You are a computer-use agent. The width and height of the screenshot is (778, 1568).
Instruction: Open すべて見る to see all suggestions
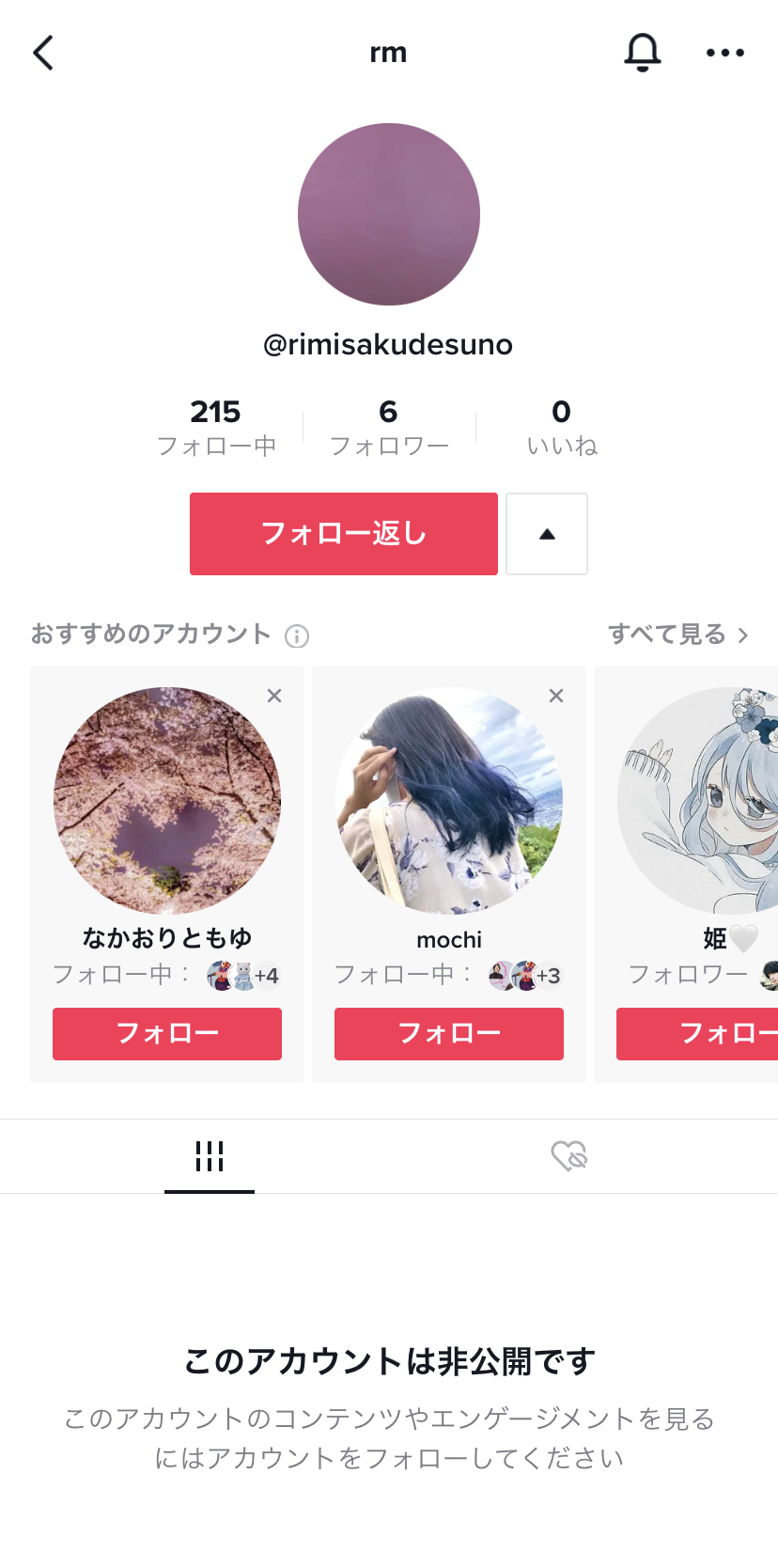point(677,635)
